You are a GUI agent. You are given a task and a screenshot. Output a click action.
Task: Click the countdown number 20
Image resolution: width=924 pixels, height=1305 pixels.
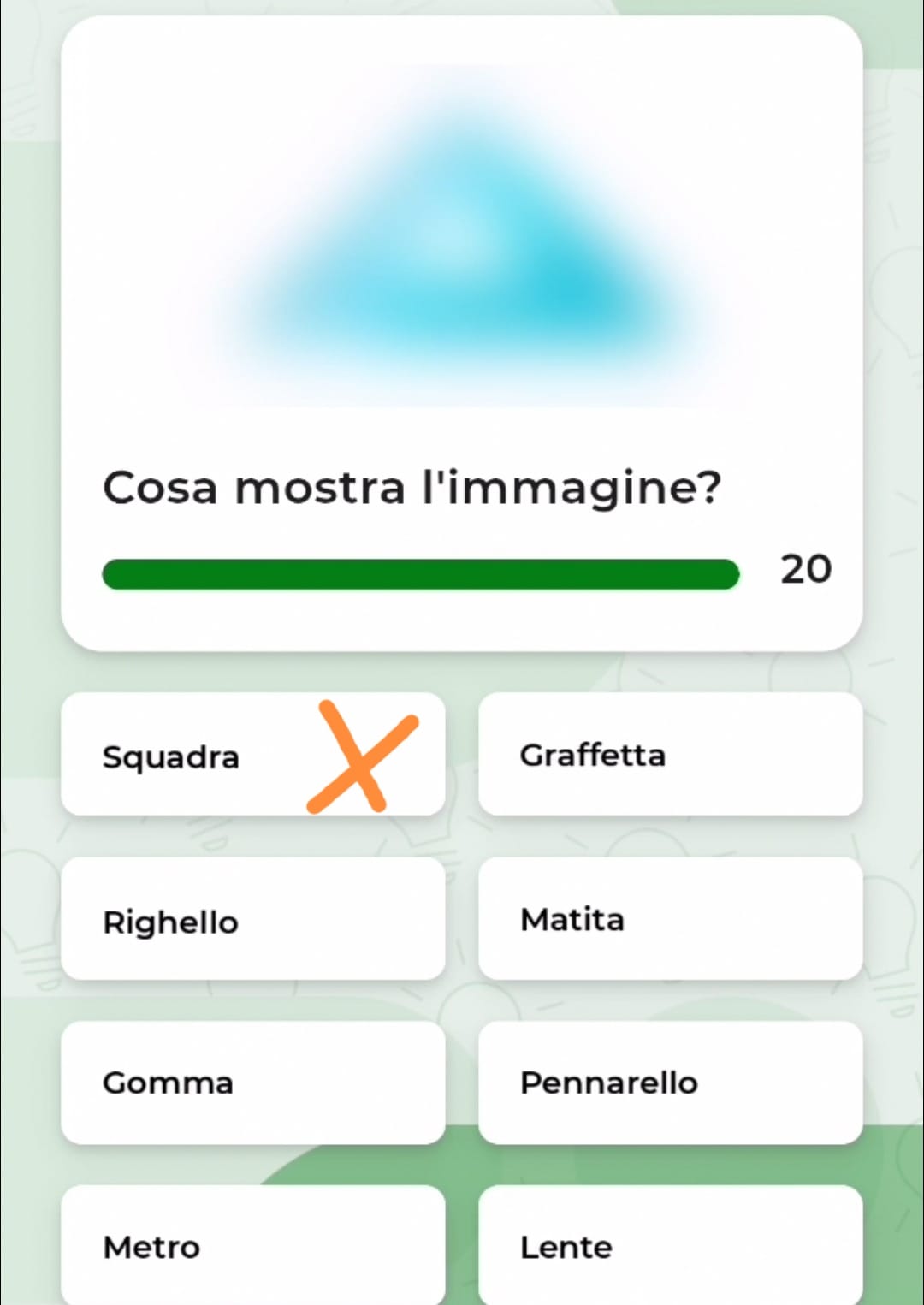pyautogui.click(x=806, y=569)
